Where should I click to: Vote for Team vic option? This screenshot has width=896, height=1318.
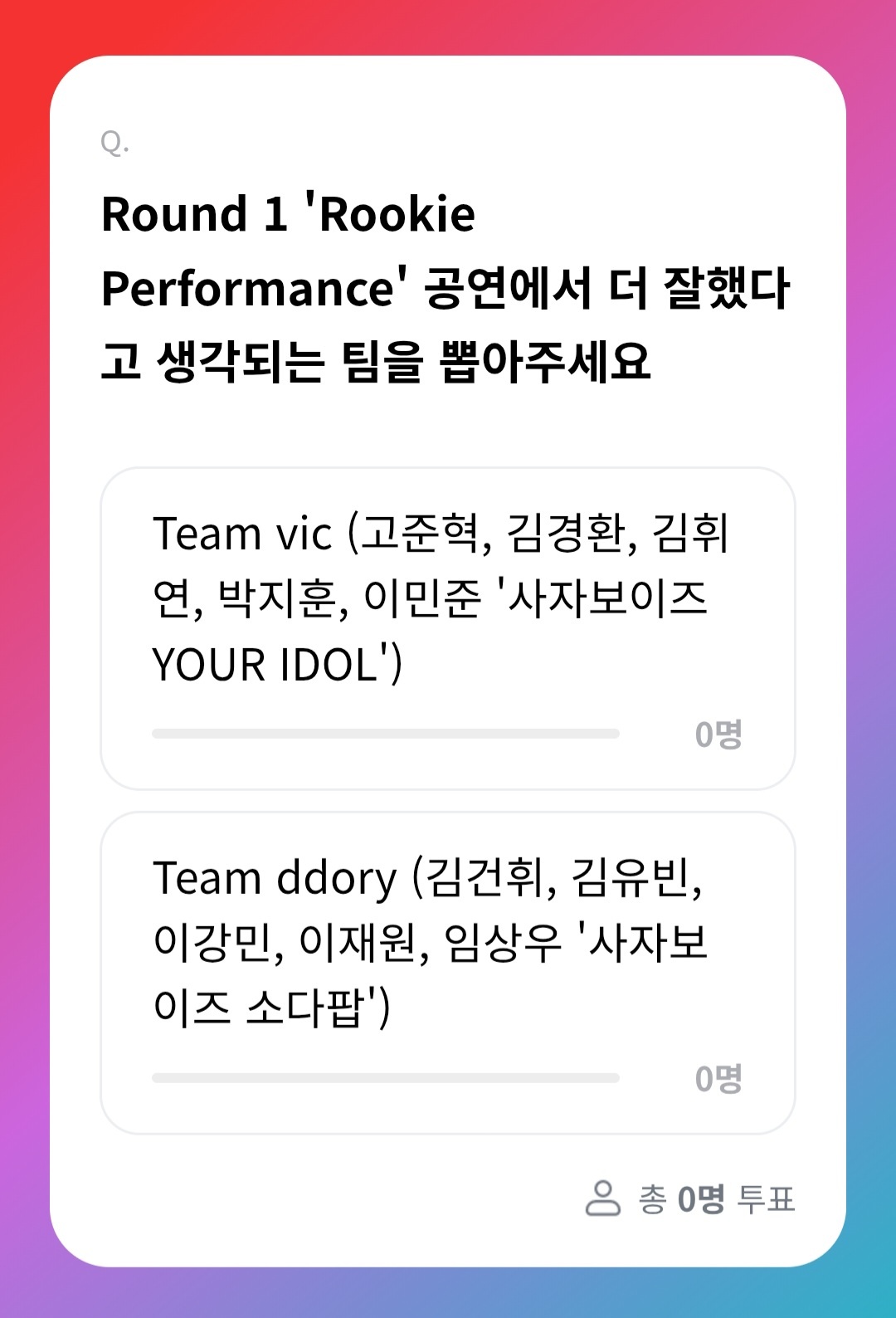coord(447,628)
